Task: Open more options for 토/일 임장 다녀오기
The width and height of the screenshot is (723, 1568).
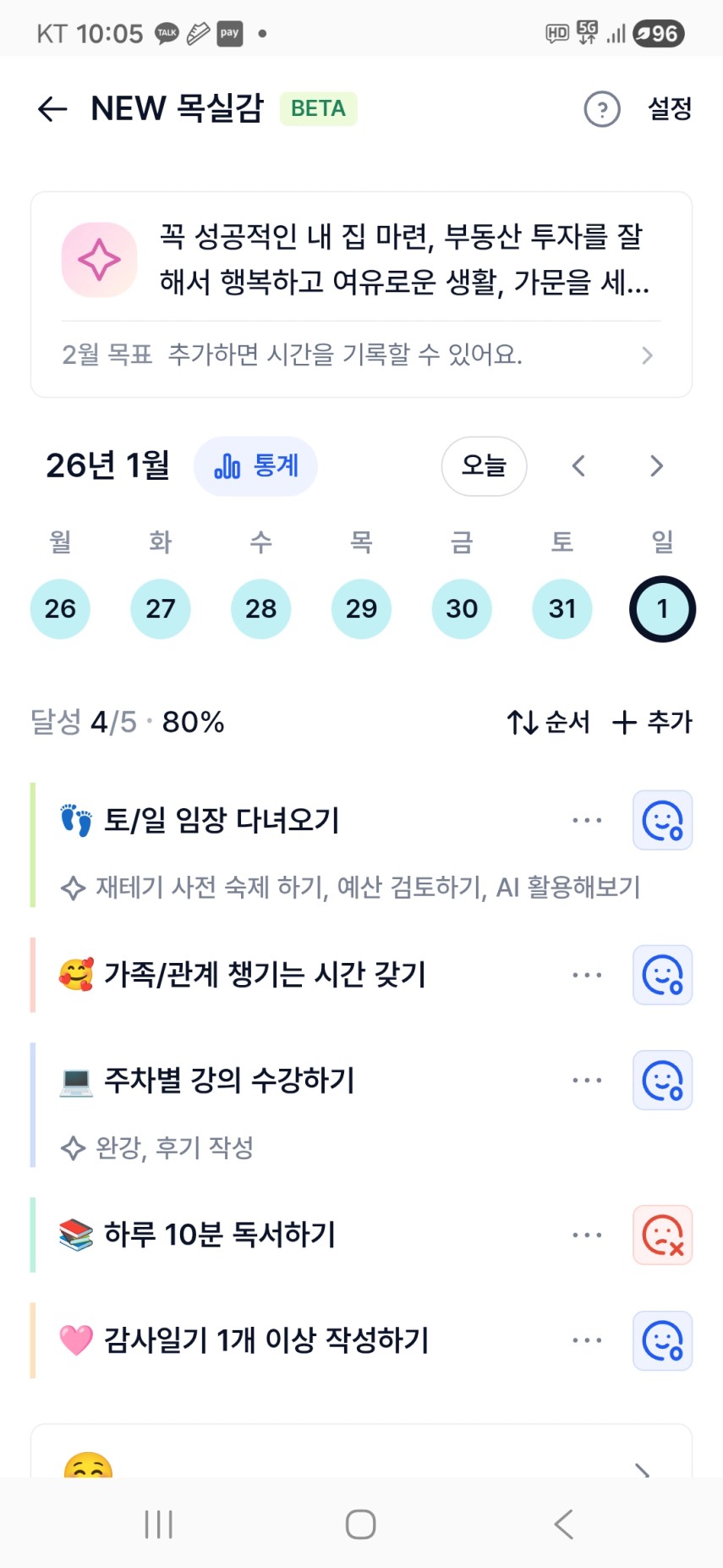Action: point(587,820)
